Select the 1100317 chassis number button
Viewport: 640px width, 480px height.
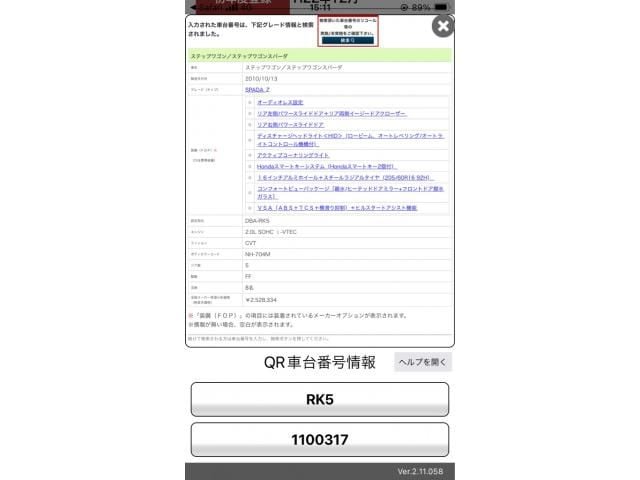[x=320, y=439]
